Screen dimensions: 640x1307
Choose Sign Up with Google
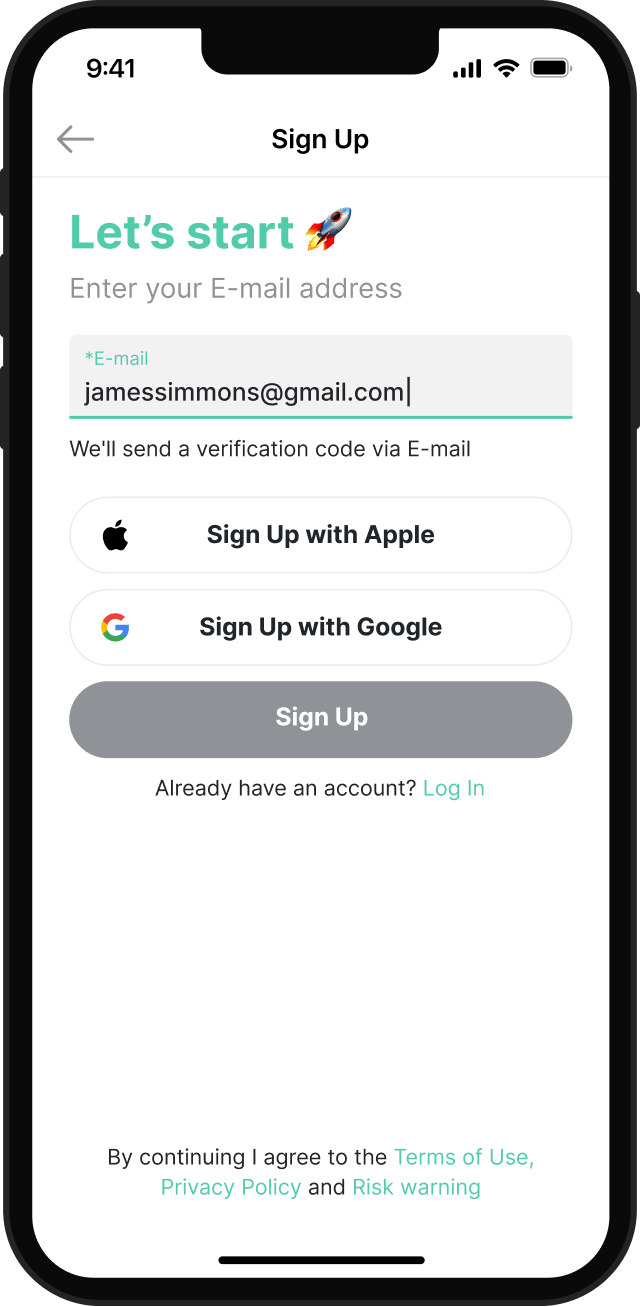click(320, 627)
